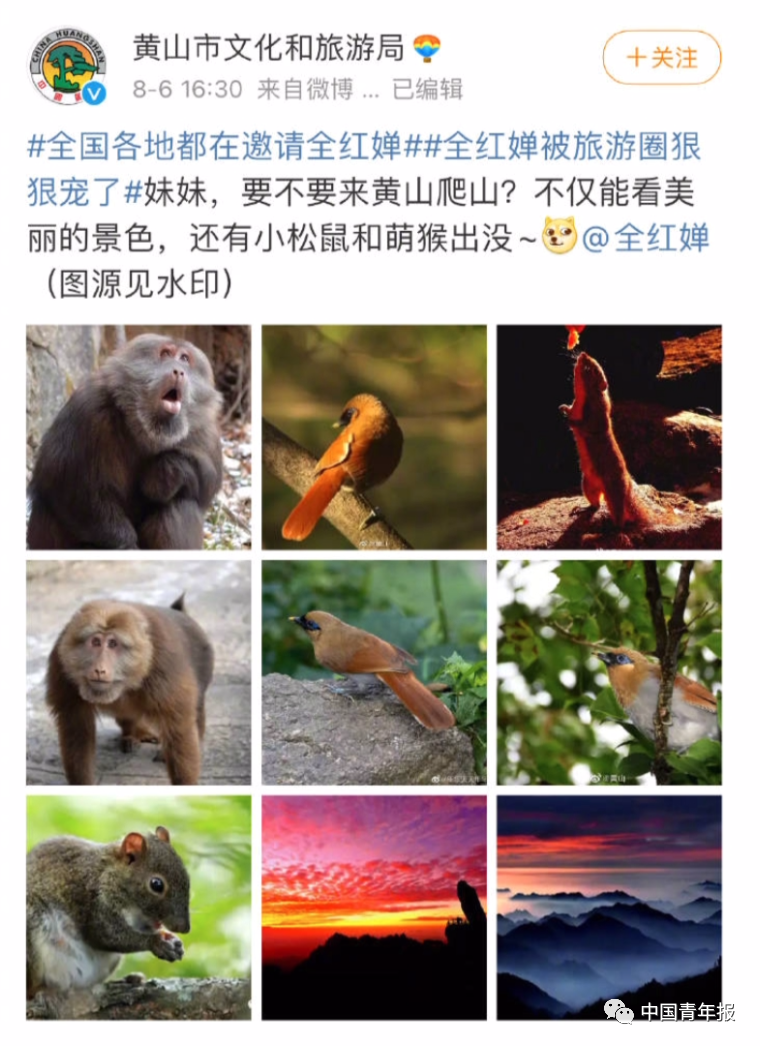Open hashtag #全国各地都在邀请全红婵#
This screenshot has width=760, height=1046.
point(214,147)
